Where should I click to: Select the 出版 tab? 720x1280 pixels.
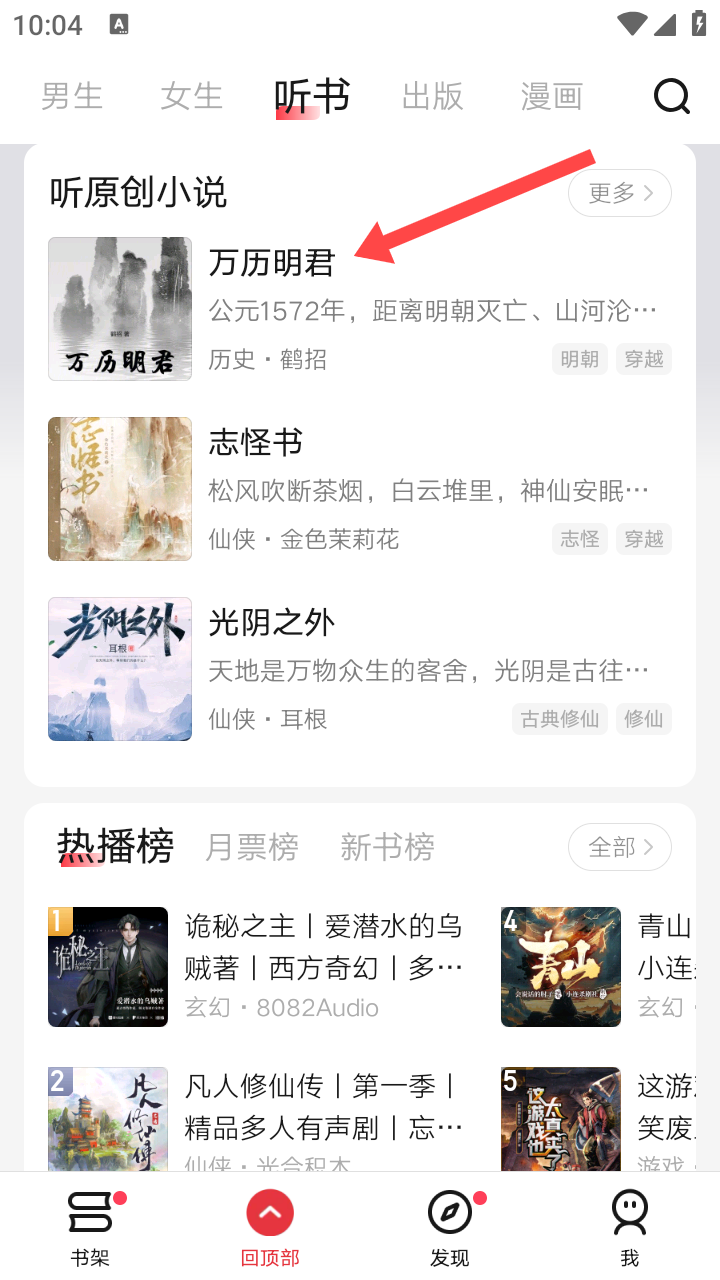tap(432, 97)
